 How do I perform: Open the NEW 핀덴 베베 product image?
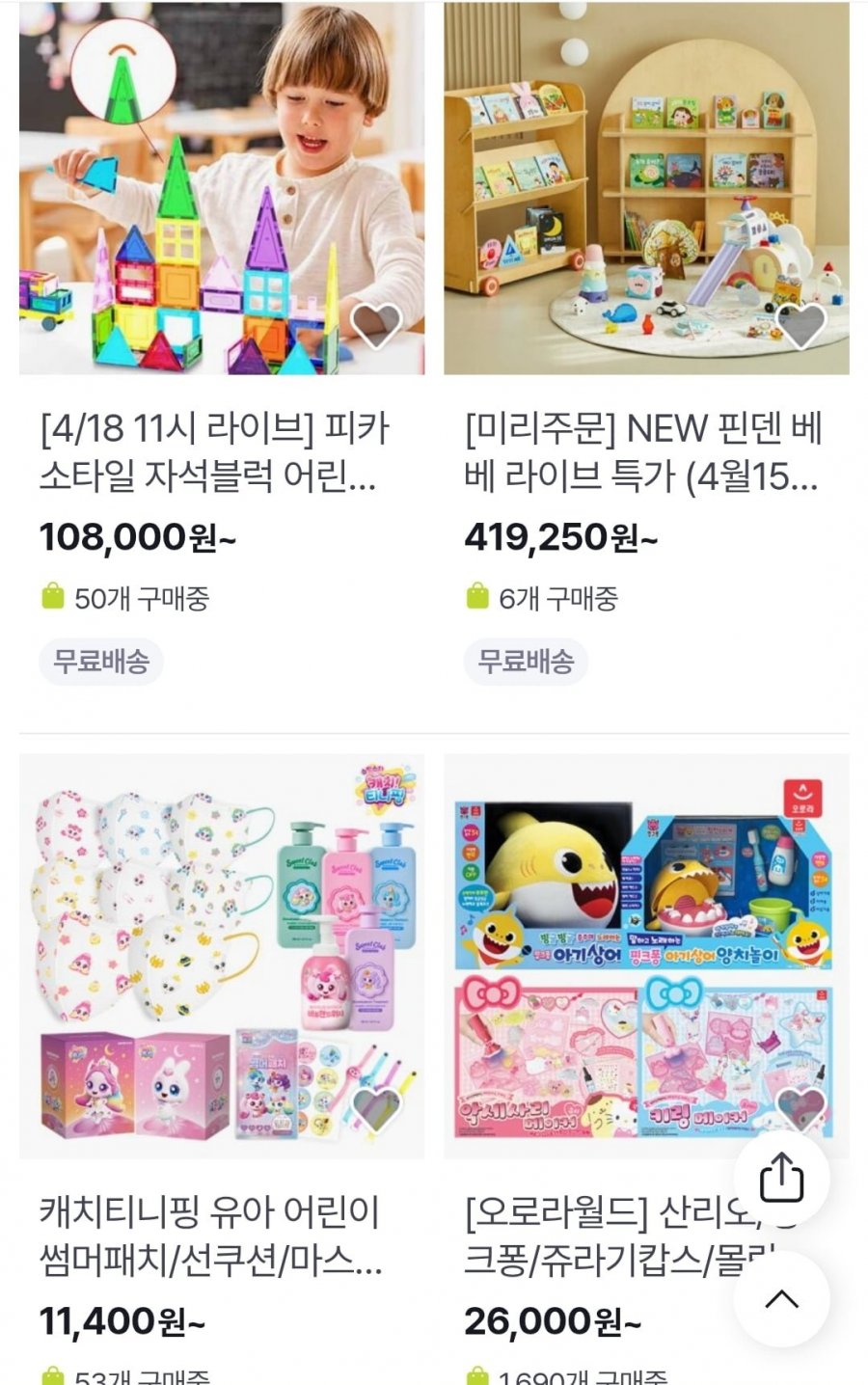click(x=646, y=188)
